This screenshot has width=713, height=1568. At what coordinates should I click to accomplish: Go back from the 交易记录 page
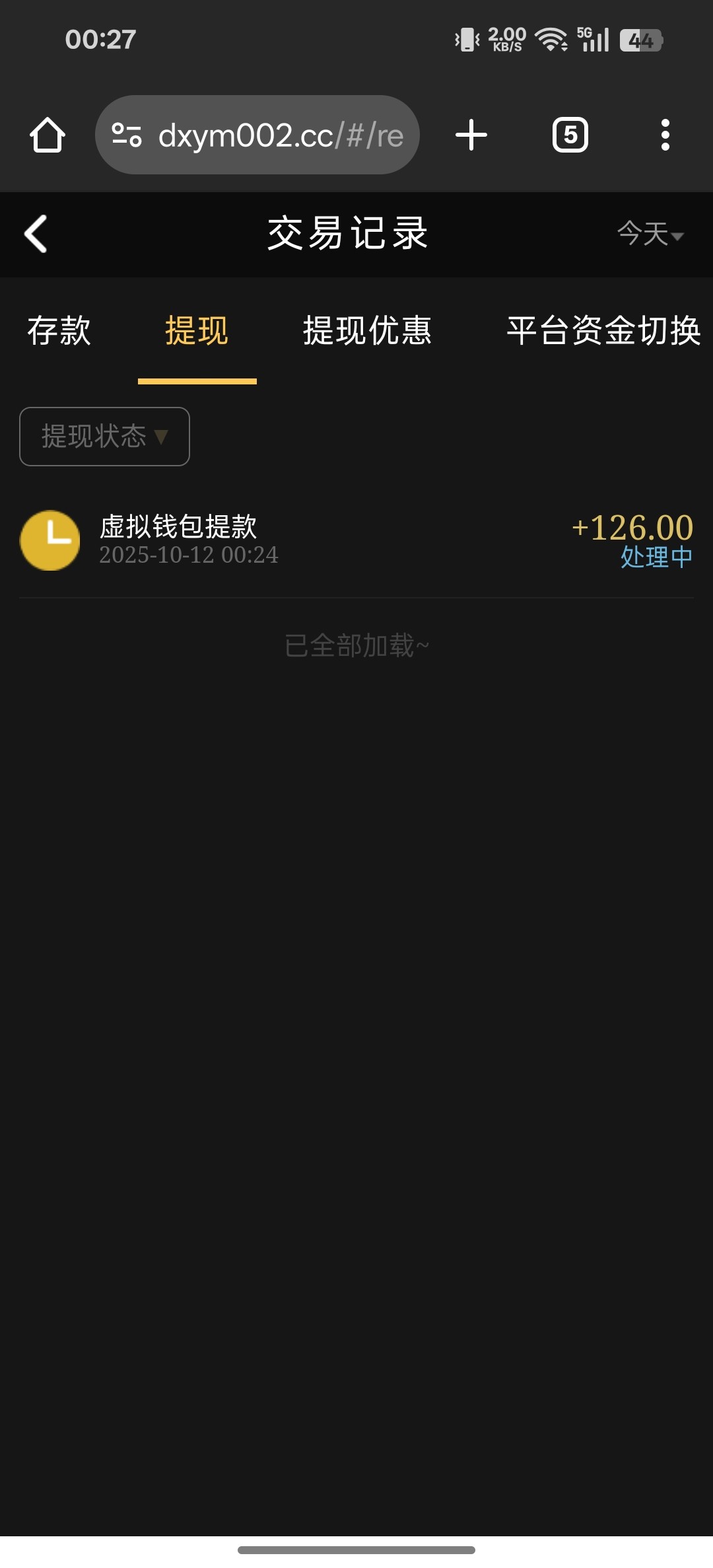click(36, 234)
